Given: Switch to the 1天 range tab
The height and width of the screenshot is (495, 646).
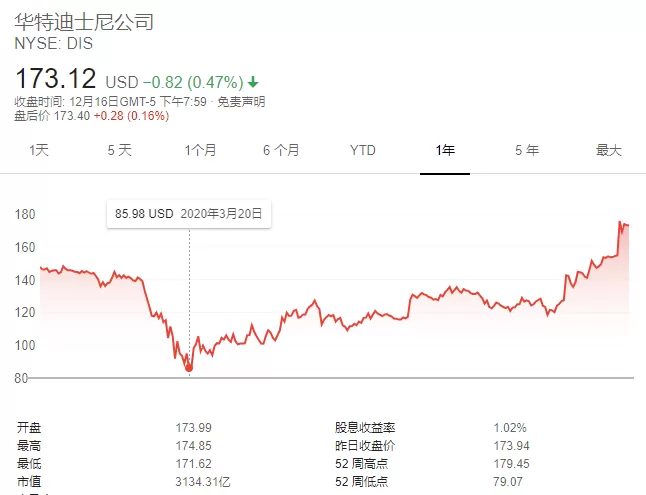Looking at the screenshot, I should click(x=39, y=150).
